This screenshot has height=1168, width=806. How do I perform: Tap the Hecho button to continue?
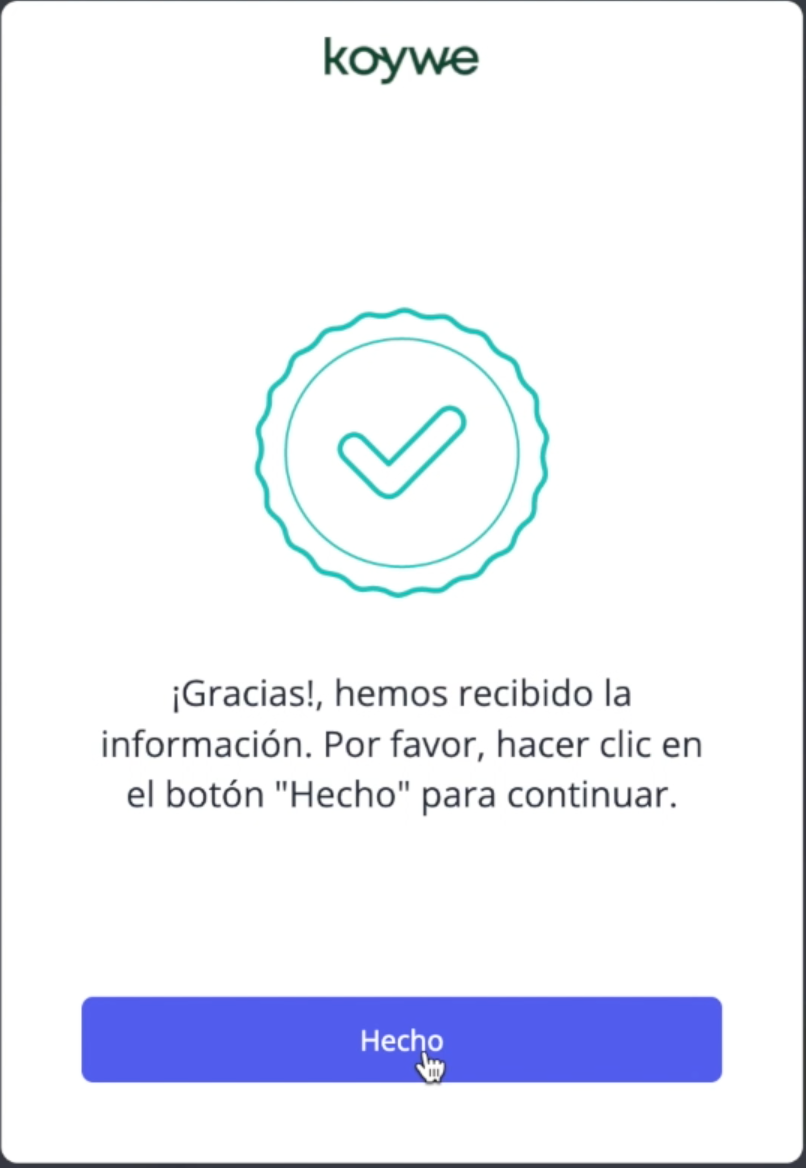[x=401, y=1039]
